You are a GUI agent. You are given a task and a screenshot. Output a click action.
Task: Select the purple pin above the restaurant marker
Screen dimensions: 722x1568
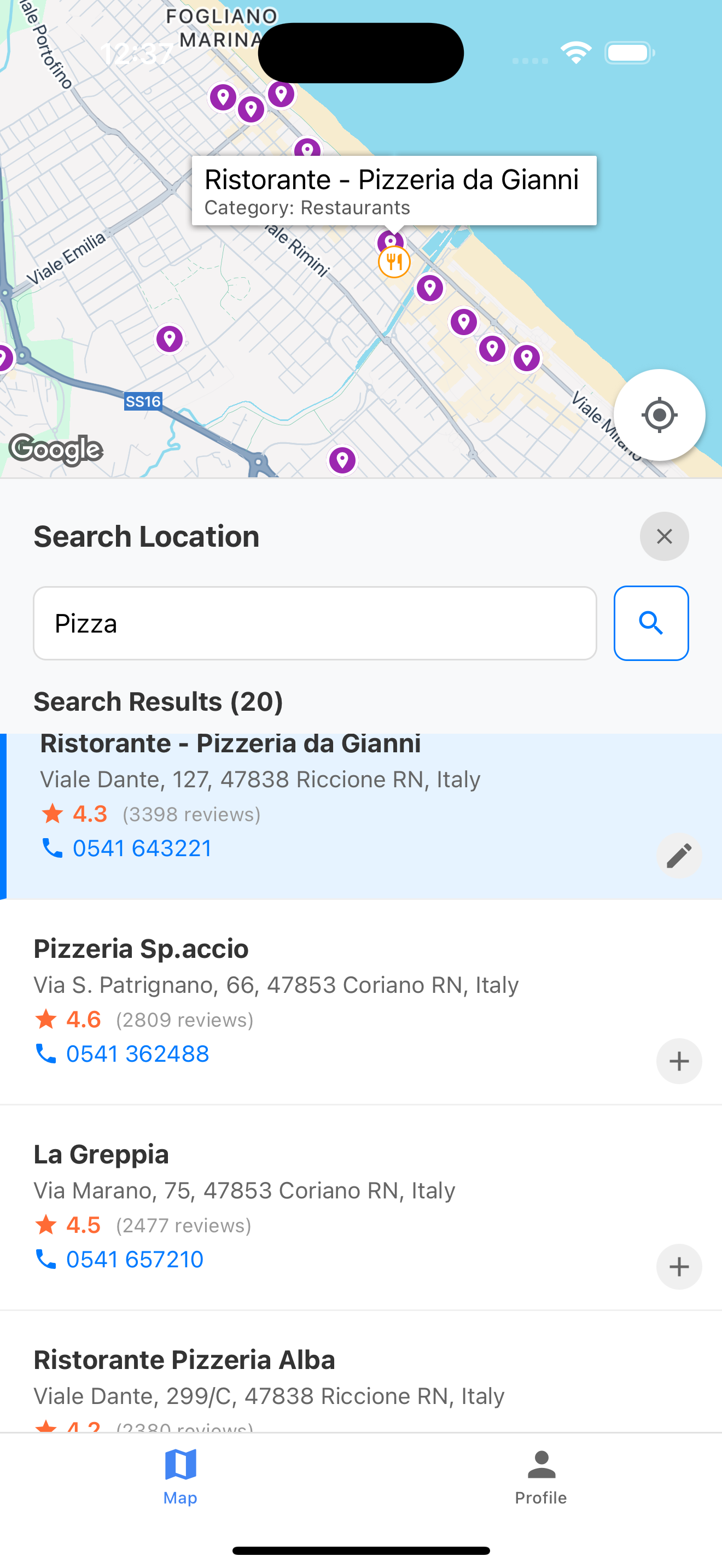[x=392, y=242]
